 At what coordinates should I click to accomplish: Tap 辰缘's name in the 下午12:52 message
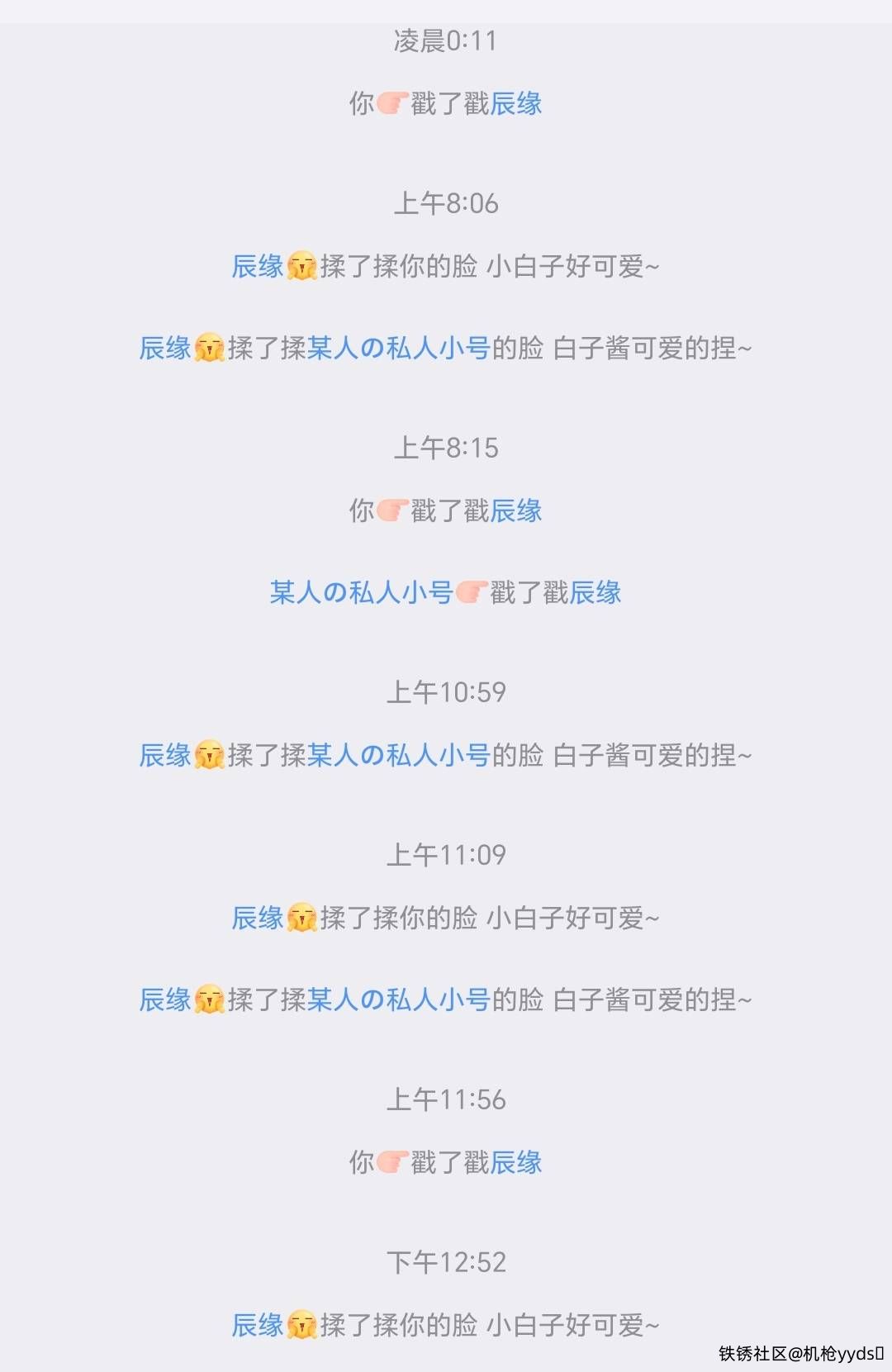[x=258, y=1325]
